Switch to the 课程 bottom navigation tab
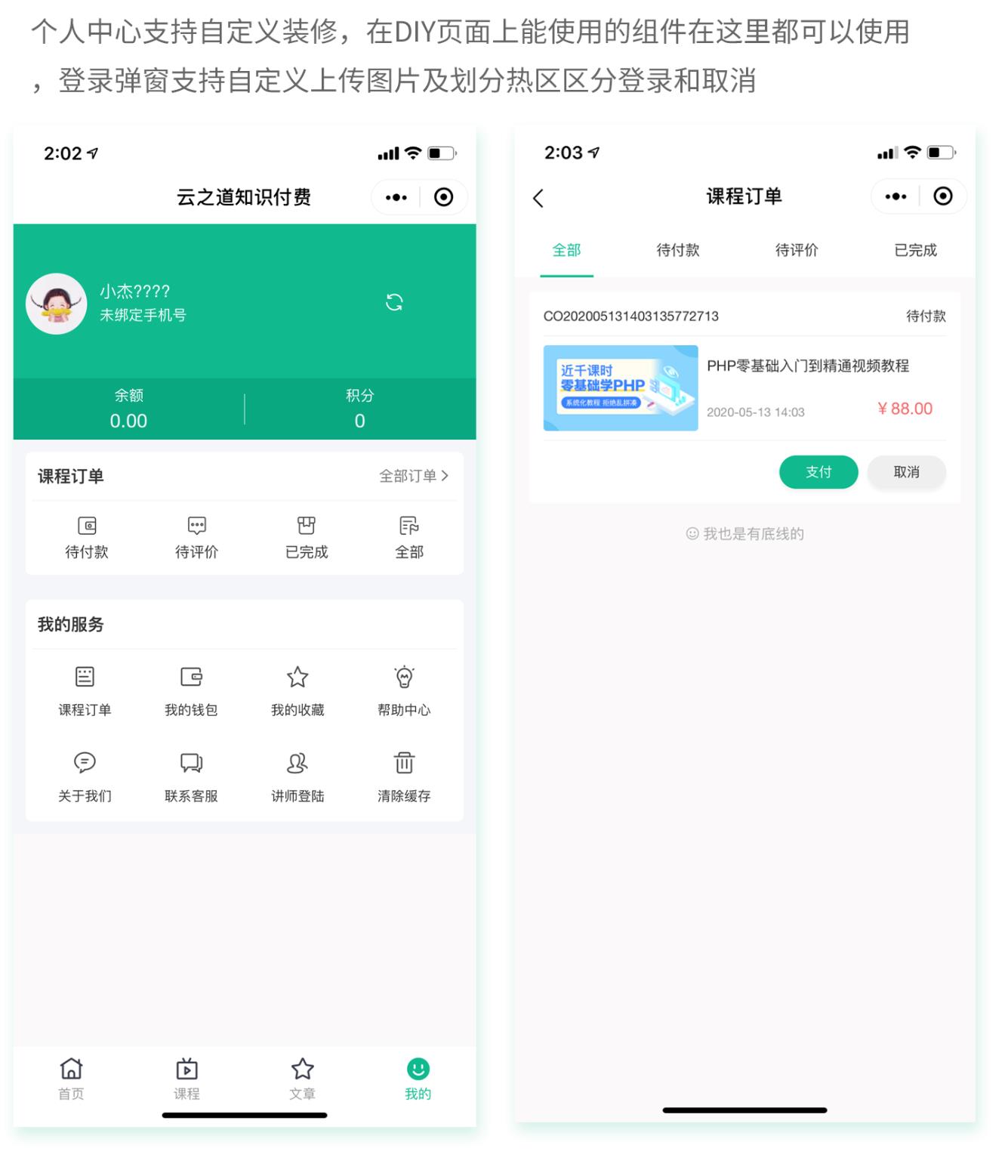This screenshot has width=1008, height=1176. point(186,1078)
